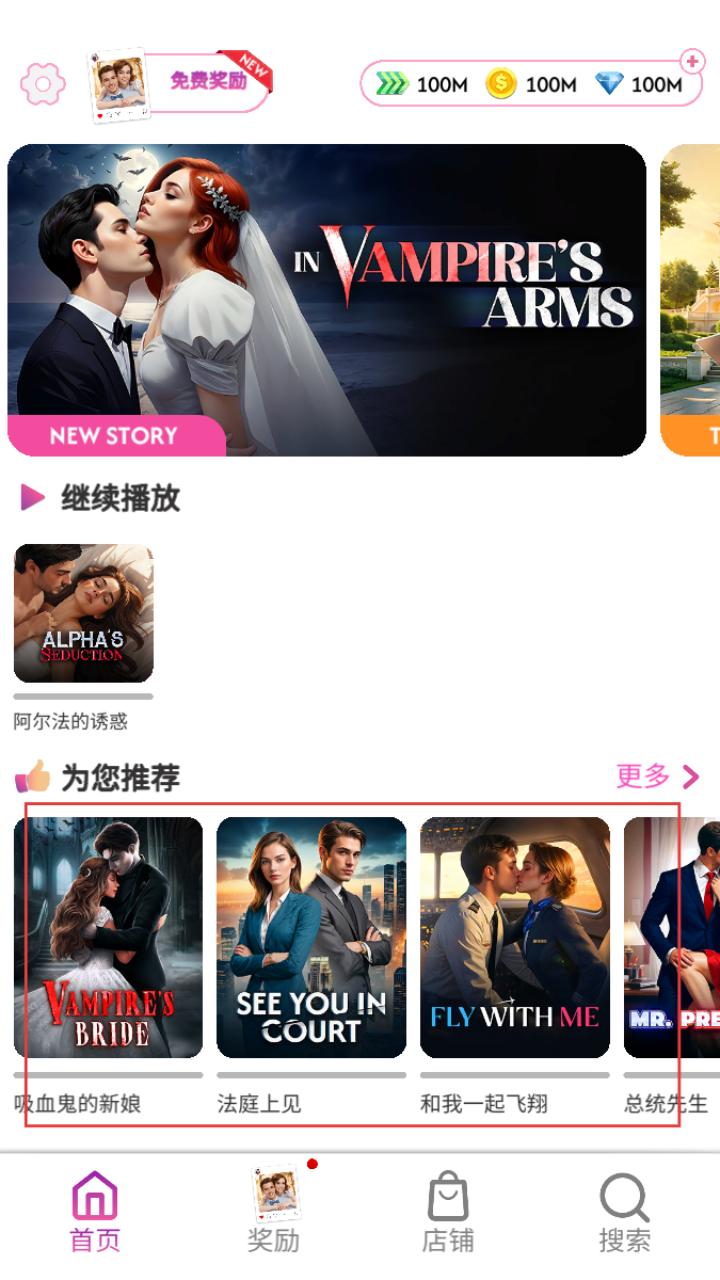Continue playing Alpha's Seduction
Image resolution: width=720 pixels, height=1280 pixels.
[x=84, y=613]
